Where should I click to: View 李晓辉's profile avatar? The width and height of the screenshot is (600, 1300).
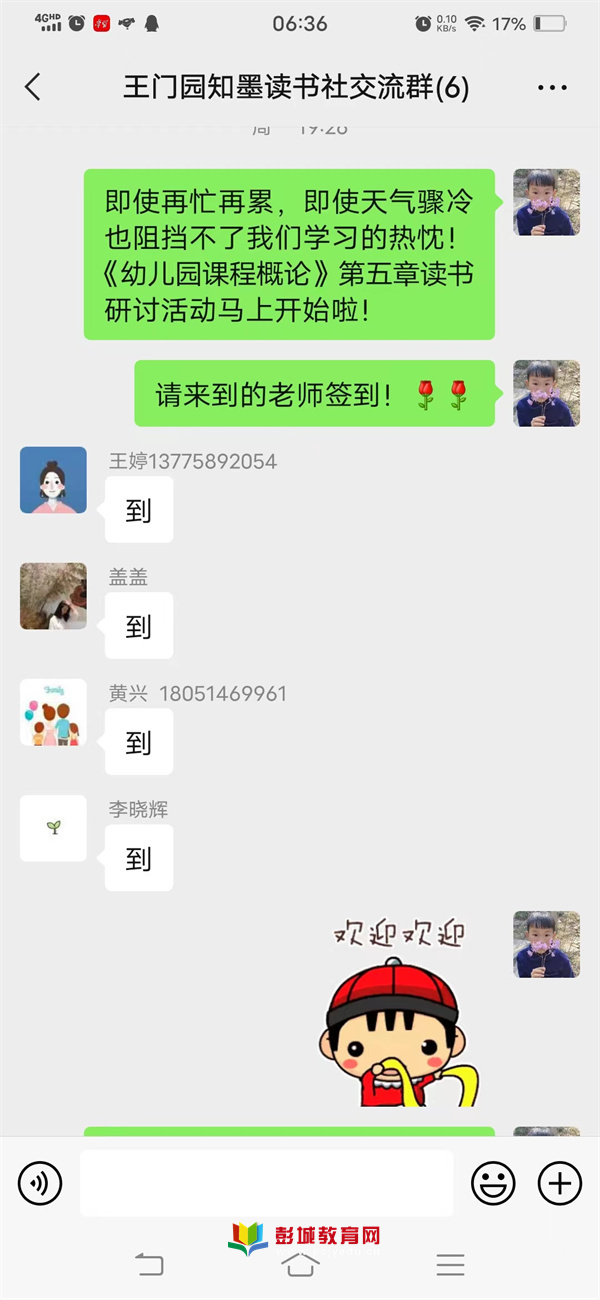[53, 828]
